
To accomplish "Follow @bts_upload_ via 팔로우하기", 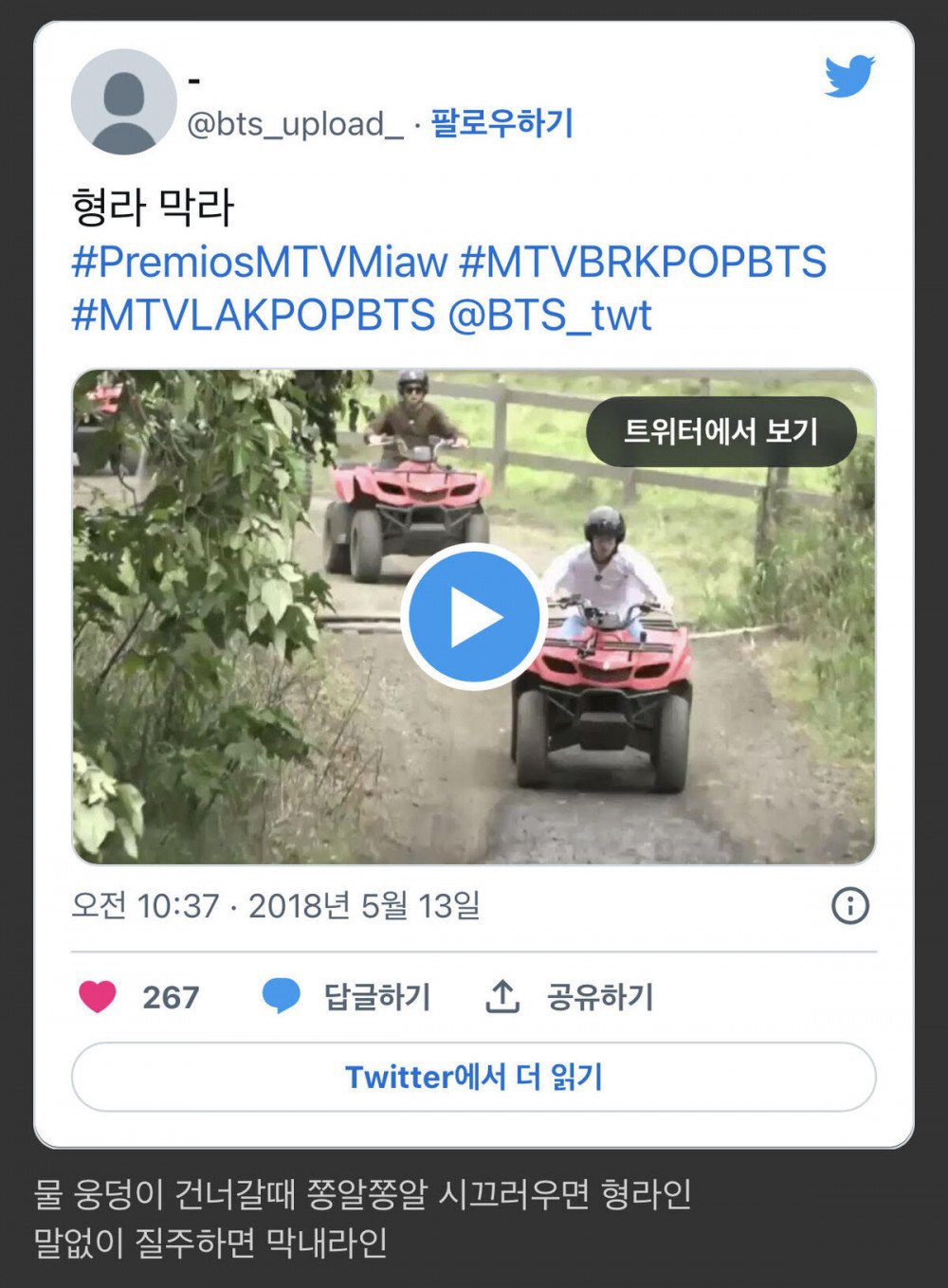I will click(501, 124).
